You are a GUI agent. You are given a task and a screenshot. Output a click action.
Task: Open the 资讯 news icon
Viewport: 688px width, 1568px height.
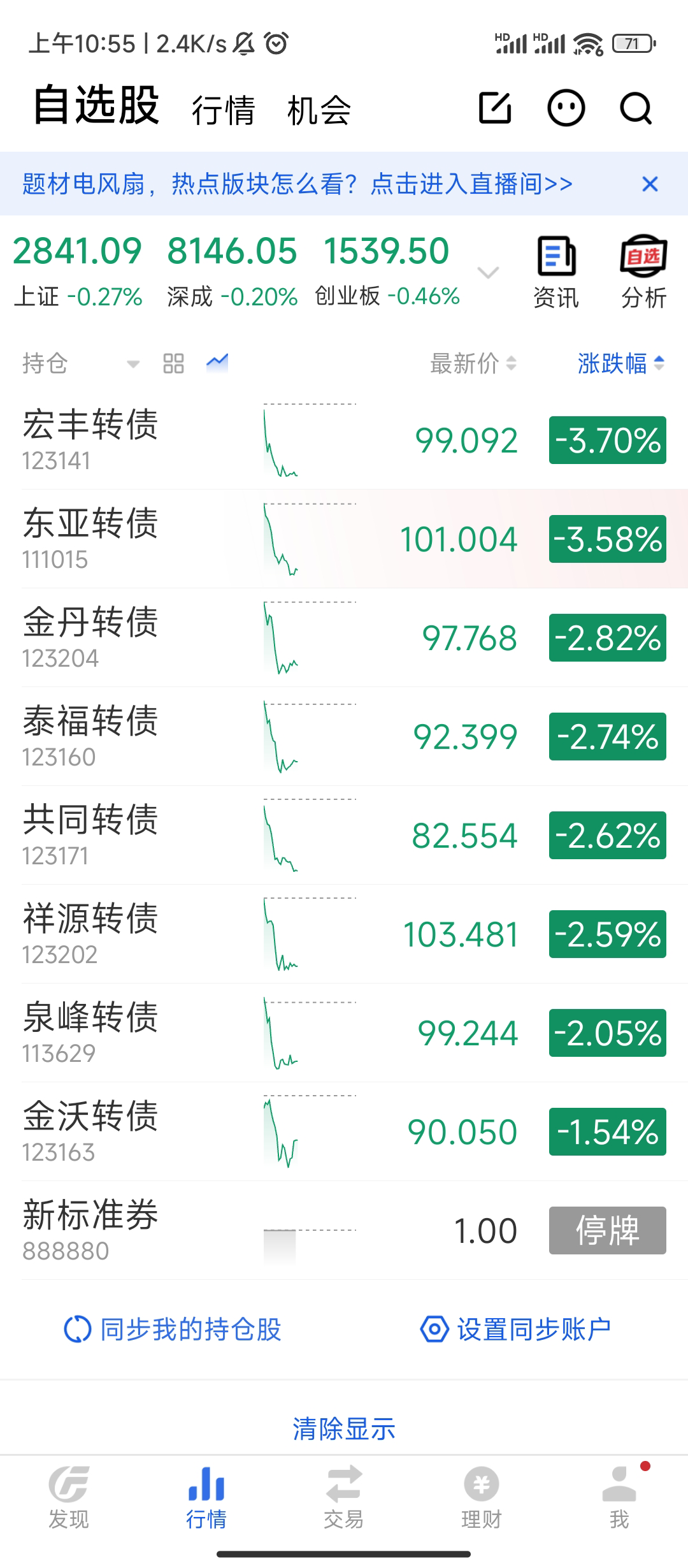tap(555, 272)
